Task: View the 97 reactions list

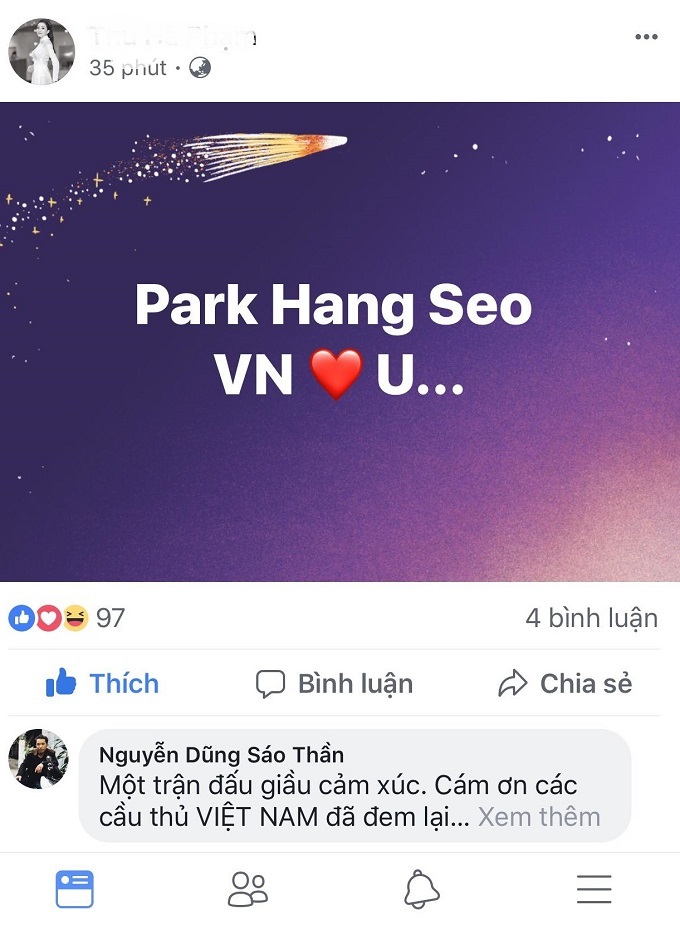Action: [68, 618]
